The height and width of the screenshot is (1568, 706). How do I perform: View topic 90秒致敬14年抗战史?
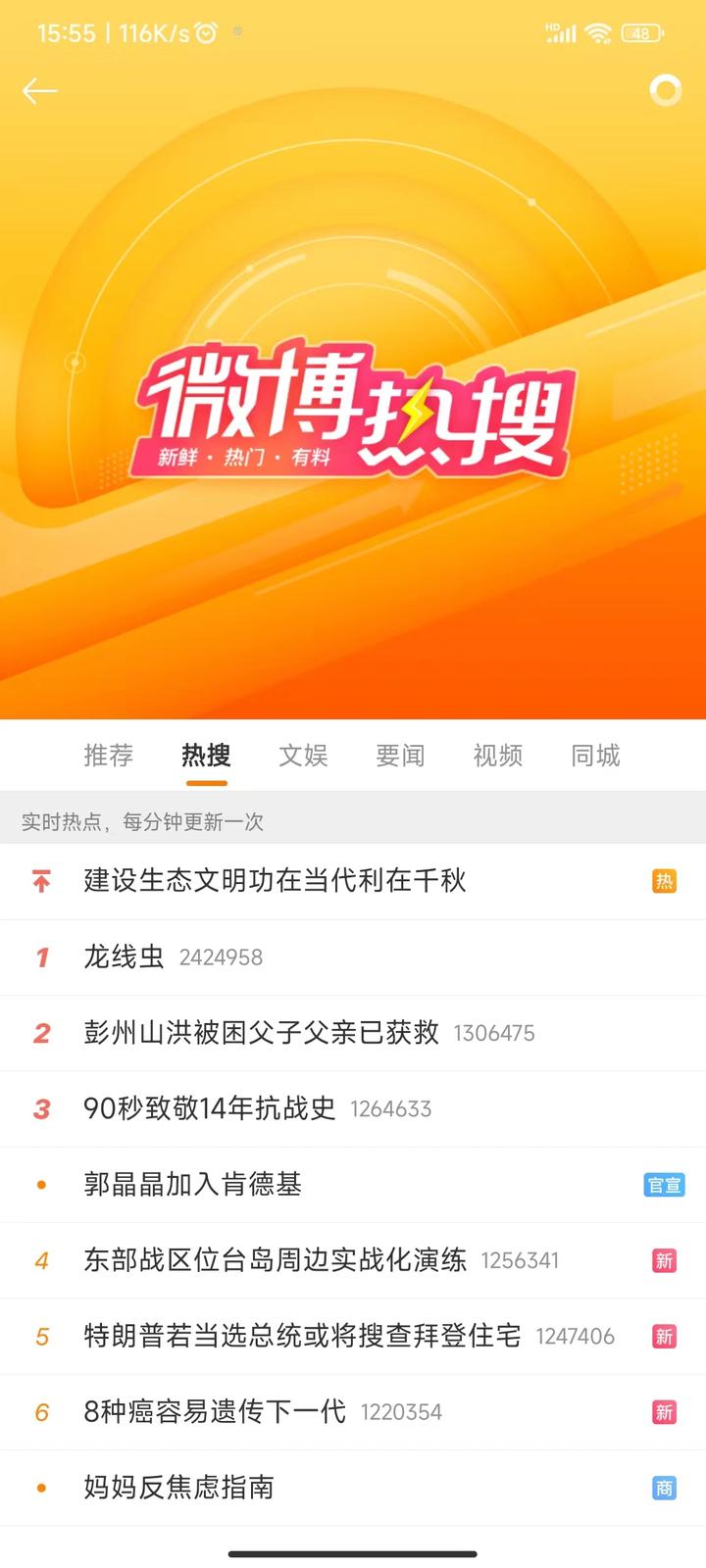pyautogui.click(x=210, y=1108)
